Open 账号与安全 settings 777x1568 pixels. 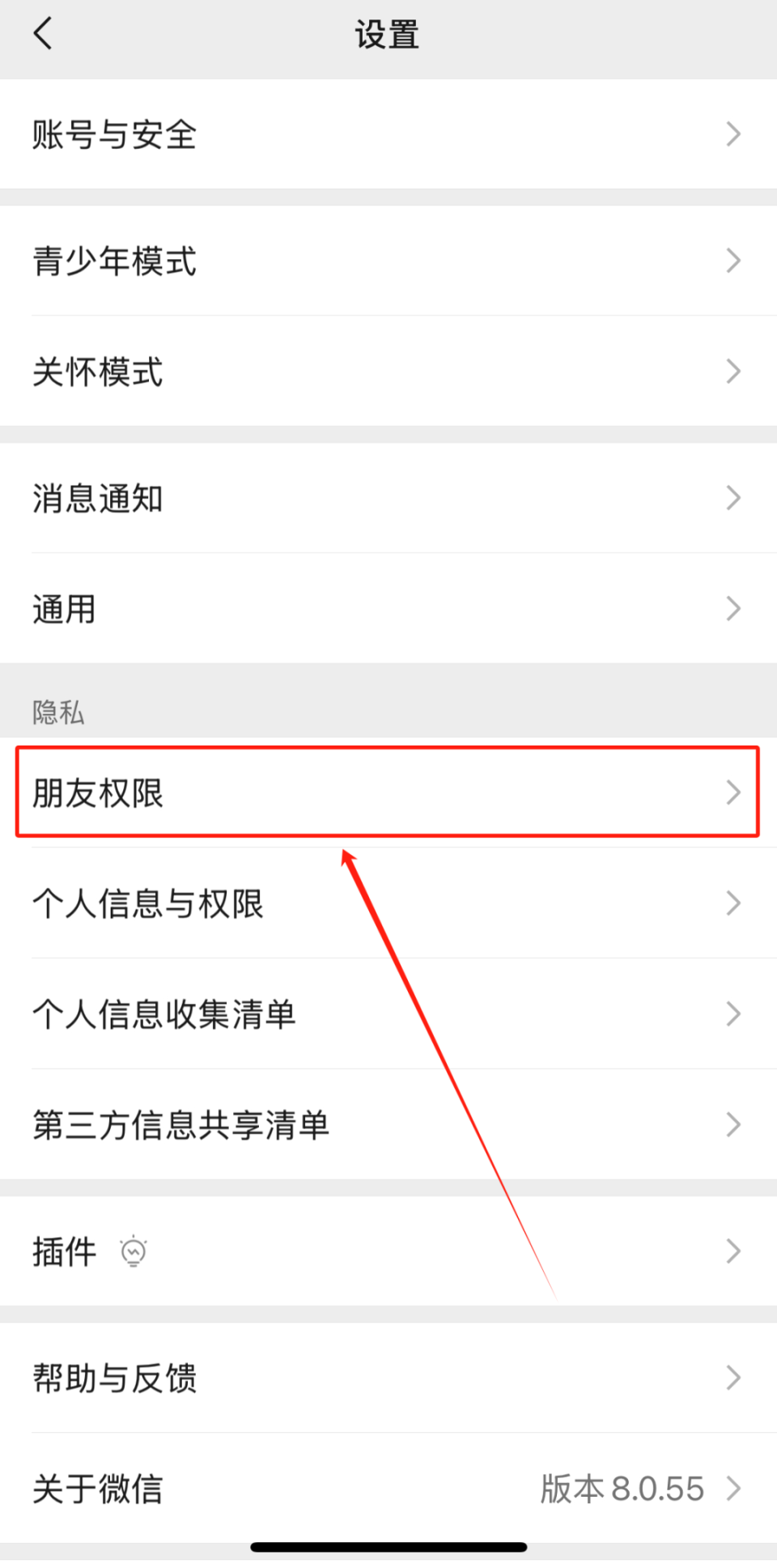(388, 134)
